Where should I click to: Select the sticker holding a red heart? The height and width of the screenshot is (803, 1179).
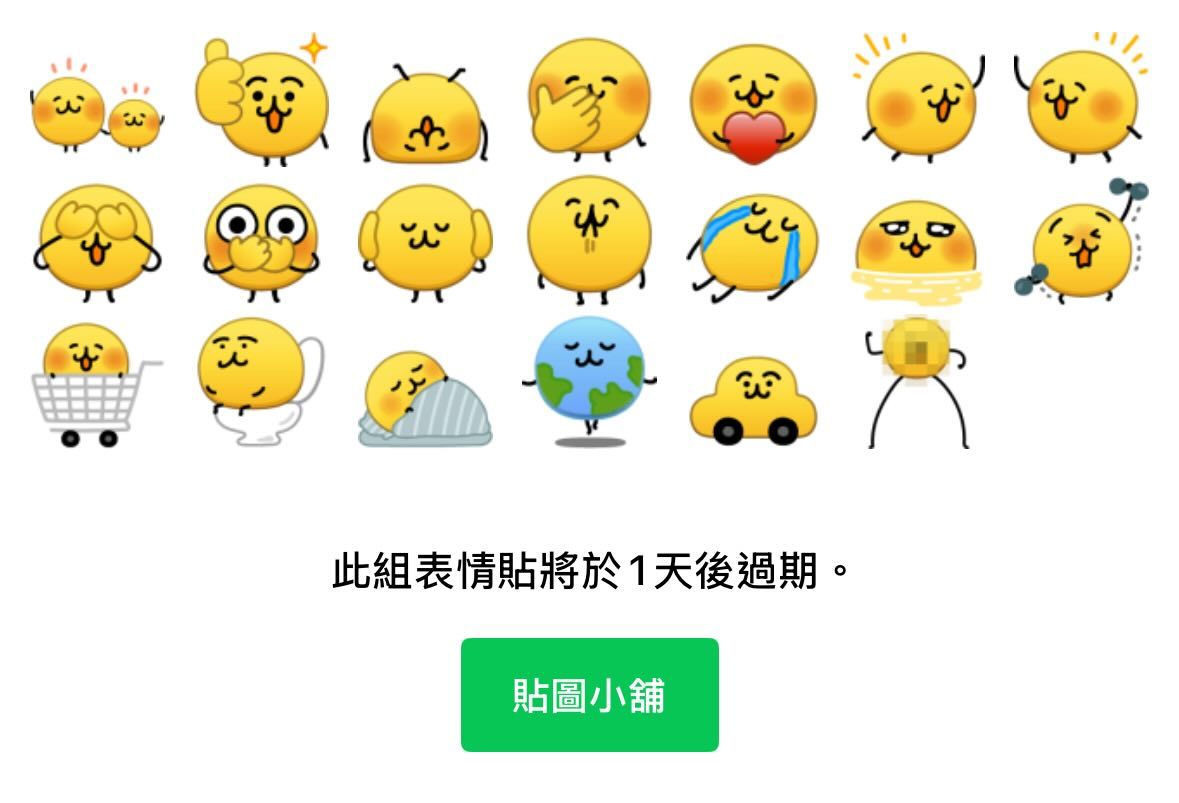(x=752, y=105)
